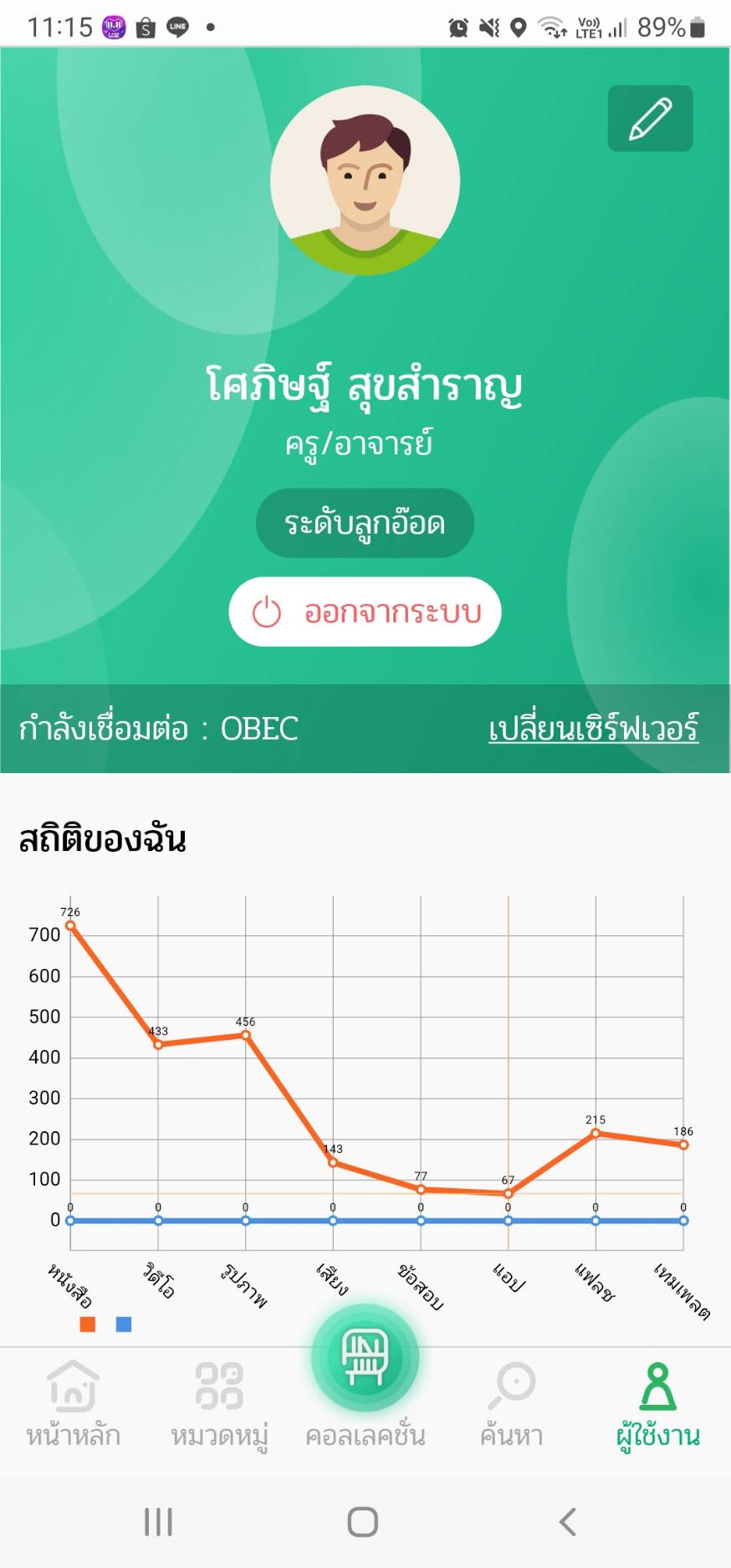Tap the profile avatar picture
Viewport: 731px width, 1568px height.
[x=365, y=180]
